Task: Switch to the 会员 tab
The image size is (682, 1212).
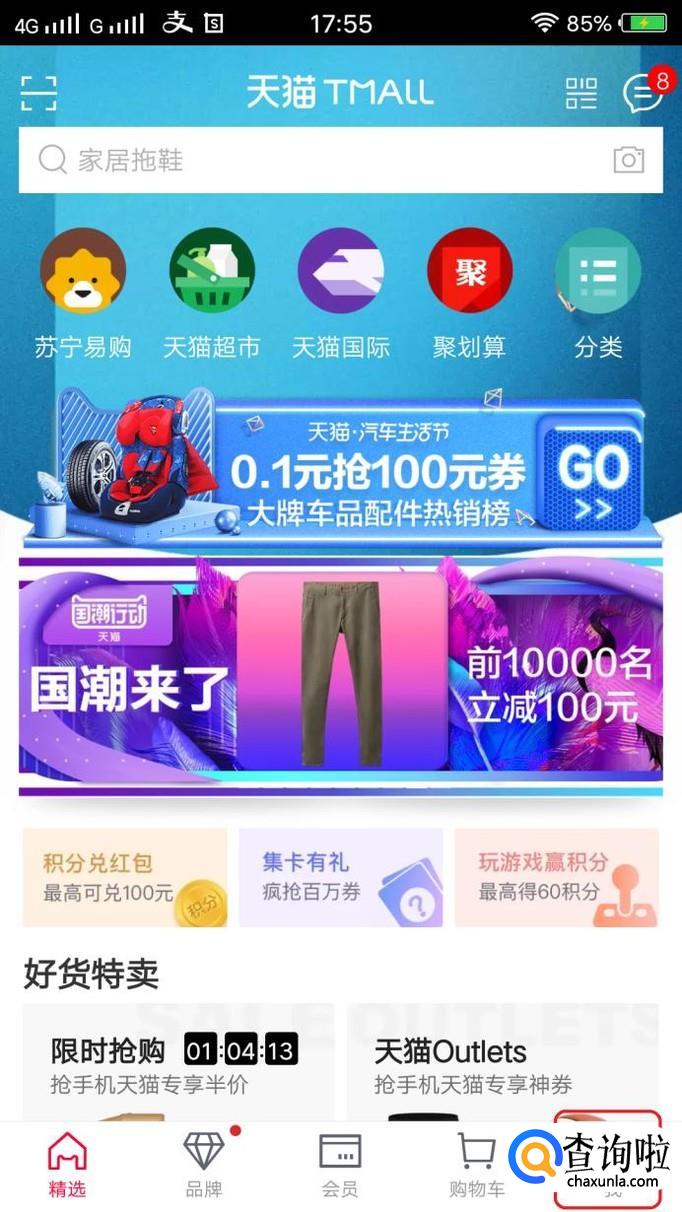Action: coord(340,1165)
